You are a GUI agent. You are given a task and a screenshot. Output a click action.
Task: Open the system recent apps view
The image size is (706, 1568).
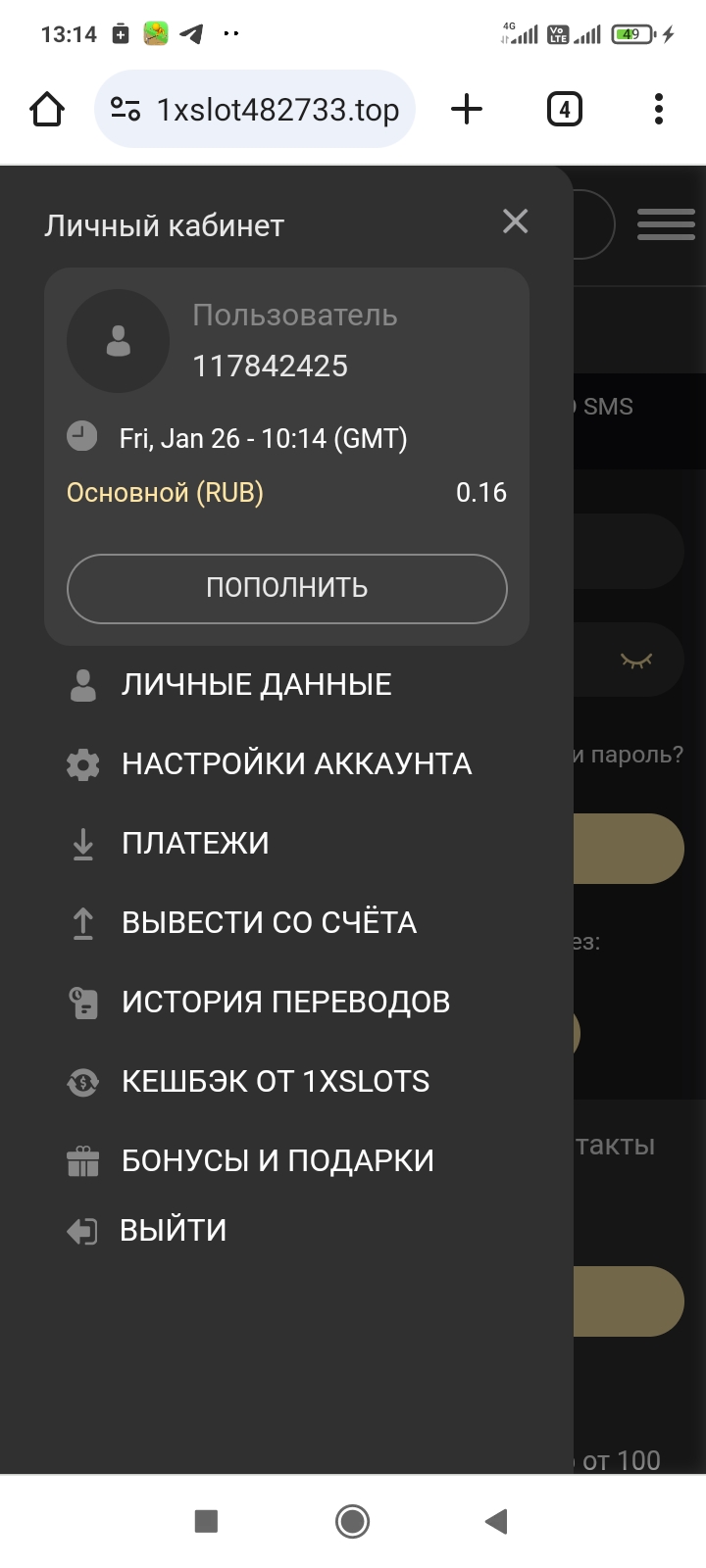pos(206,1521)
